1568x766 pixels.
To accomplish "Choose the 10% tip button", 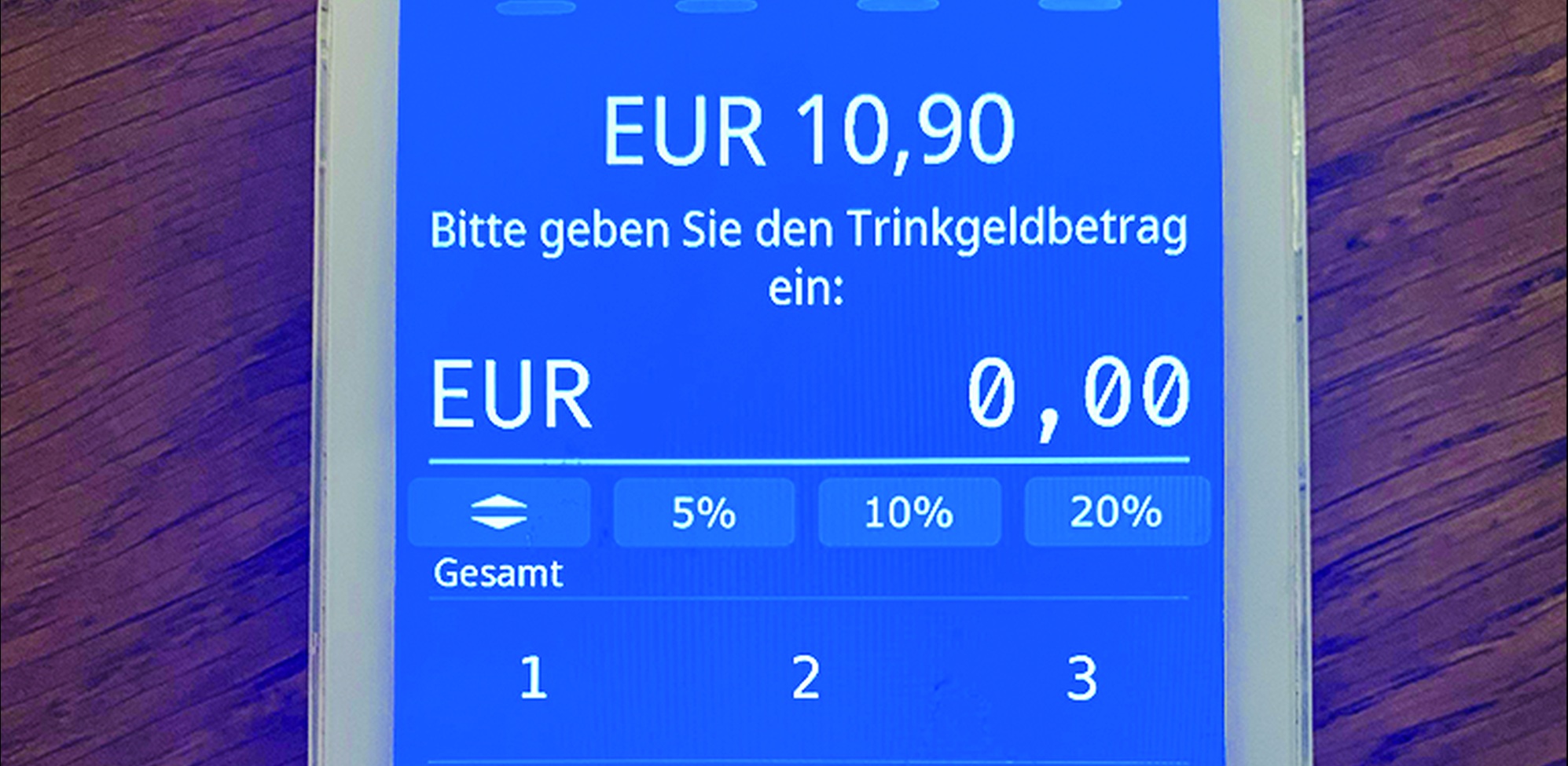I will [x=909, y=512].
